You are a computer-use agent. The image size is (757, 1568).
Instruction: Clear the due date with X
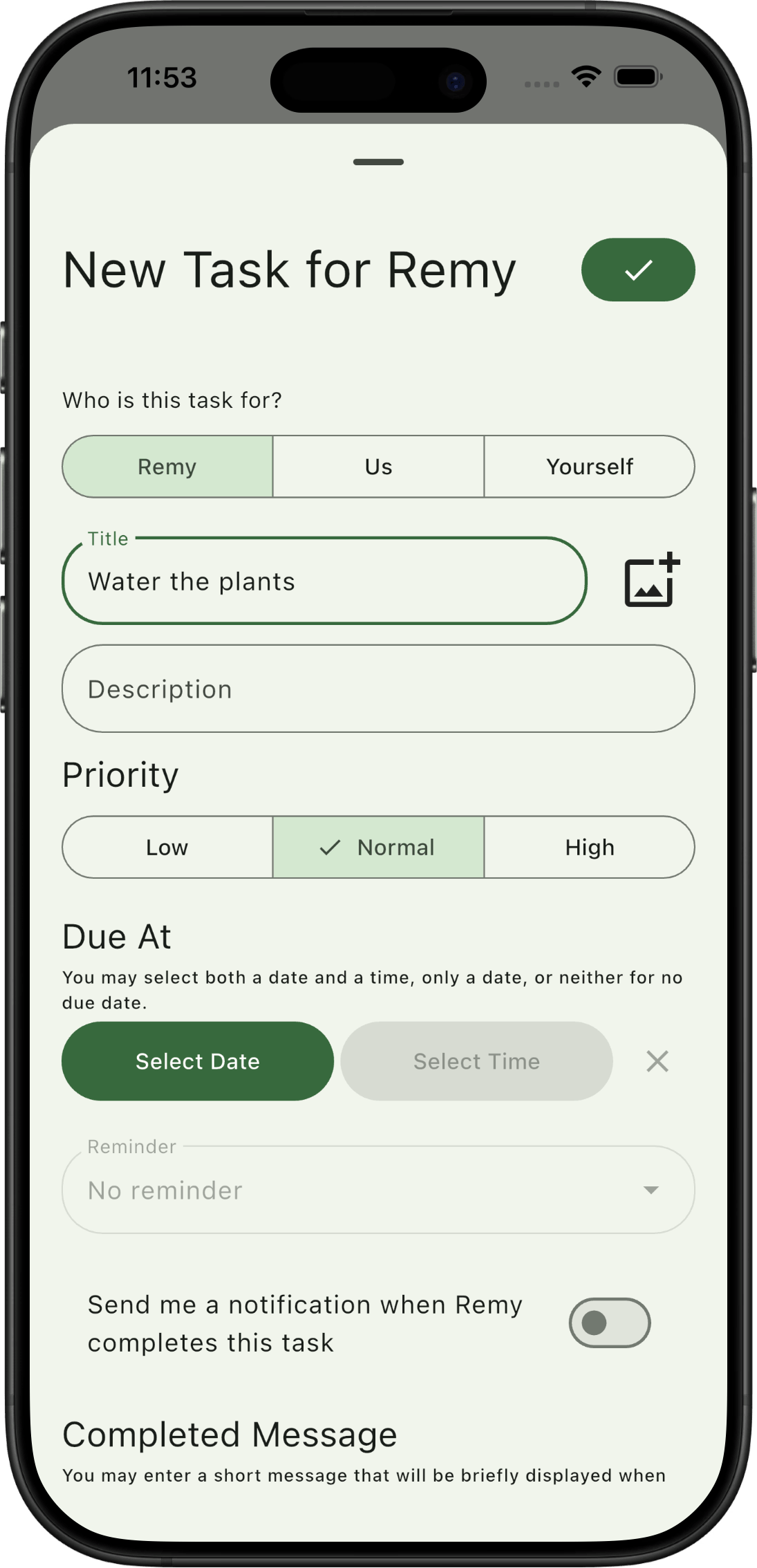pos(657,1061)
